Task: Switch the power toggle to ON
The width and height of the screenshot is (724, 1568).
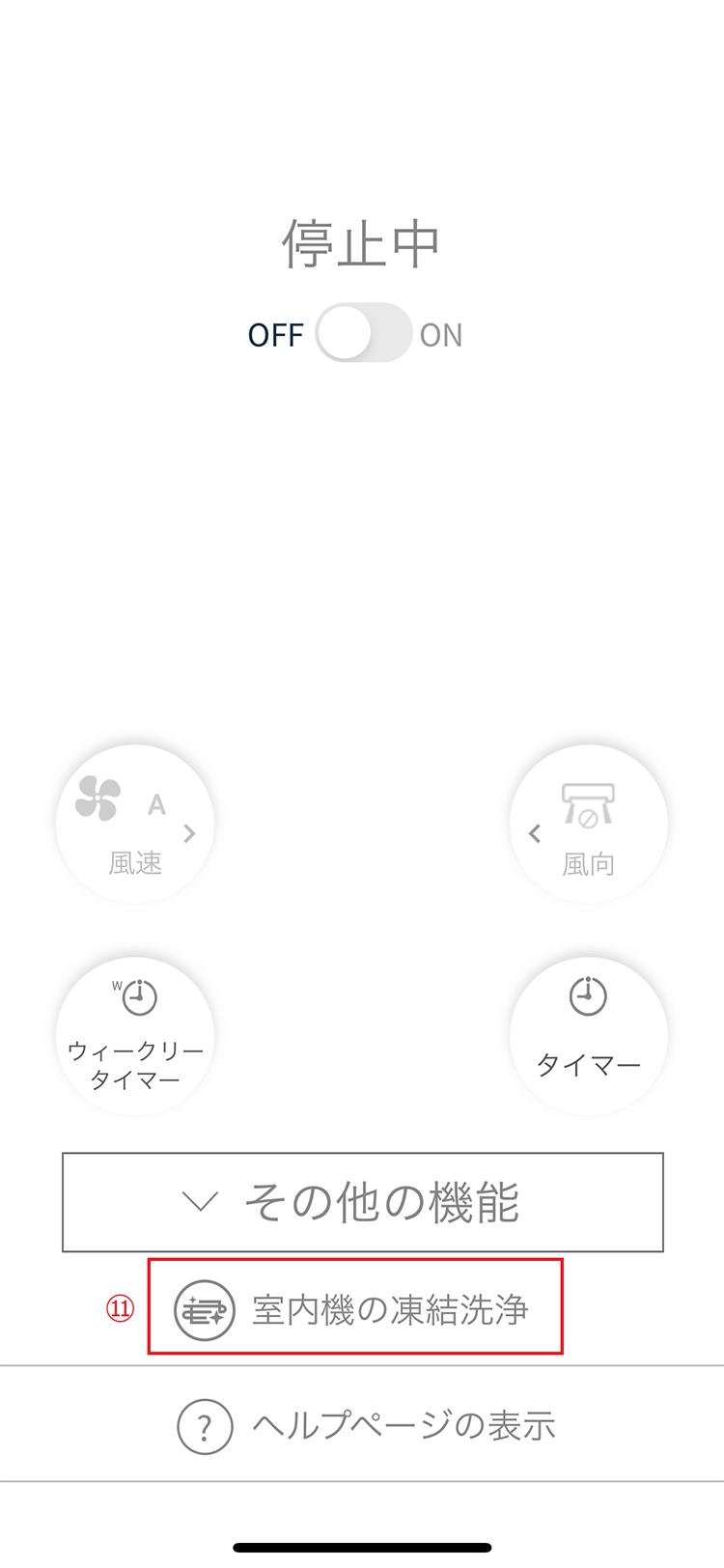Action: [x=364, y=333]
